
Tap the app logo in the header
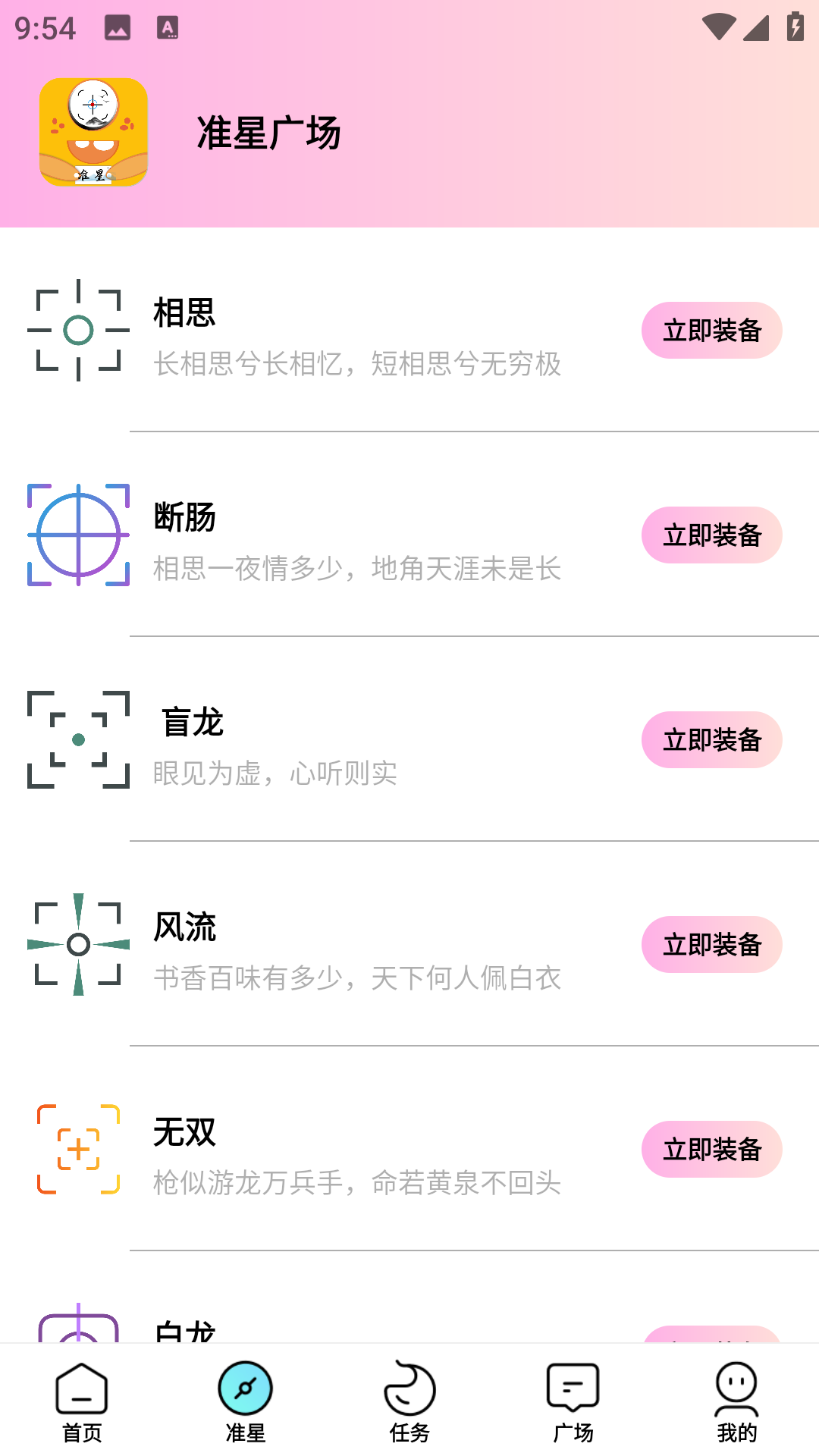click(x=95, y=133)
